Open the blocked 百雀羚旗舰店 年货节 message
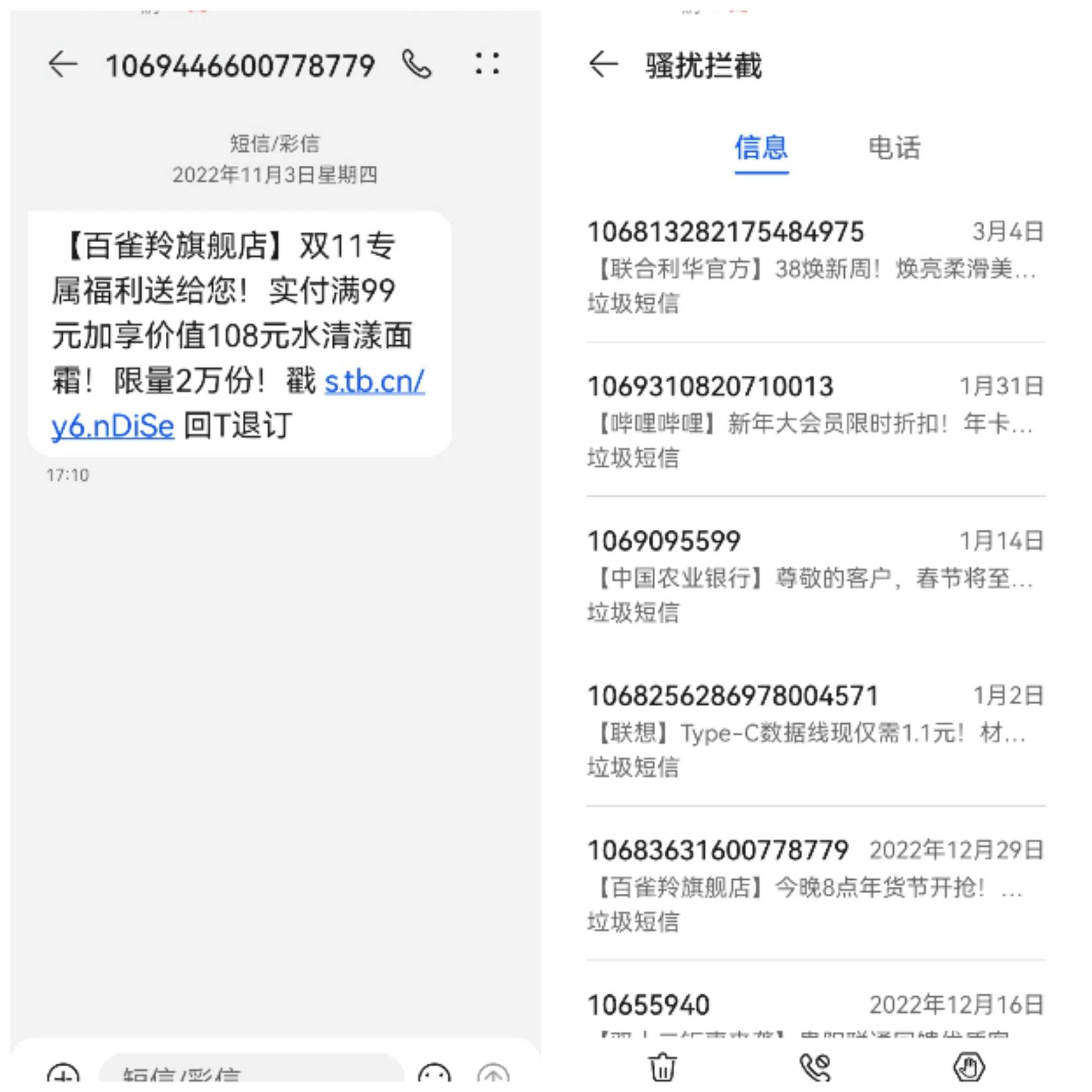1092x1092 pixels. (x=815, y=886)
